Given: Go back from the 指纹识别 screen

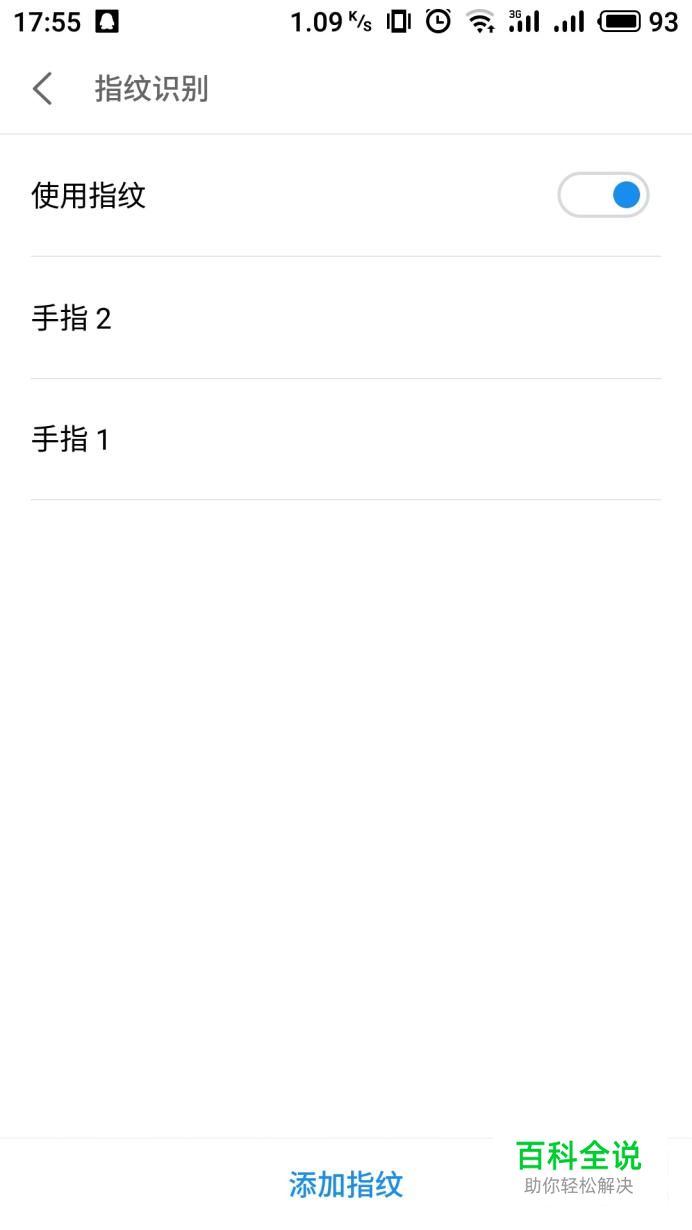Looking at the screenshot, I should point(42,89).
